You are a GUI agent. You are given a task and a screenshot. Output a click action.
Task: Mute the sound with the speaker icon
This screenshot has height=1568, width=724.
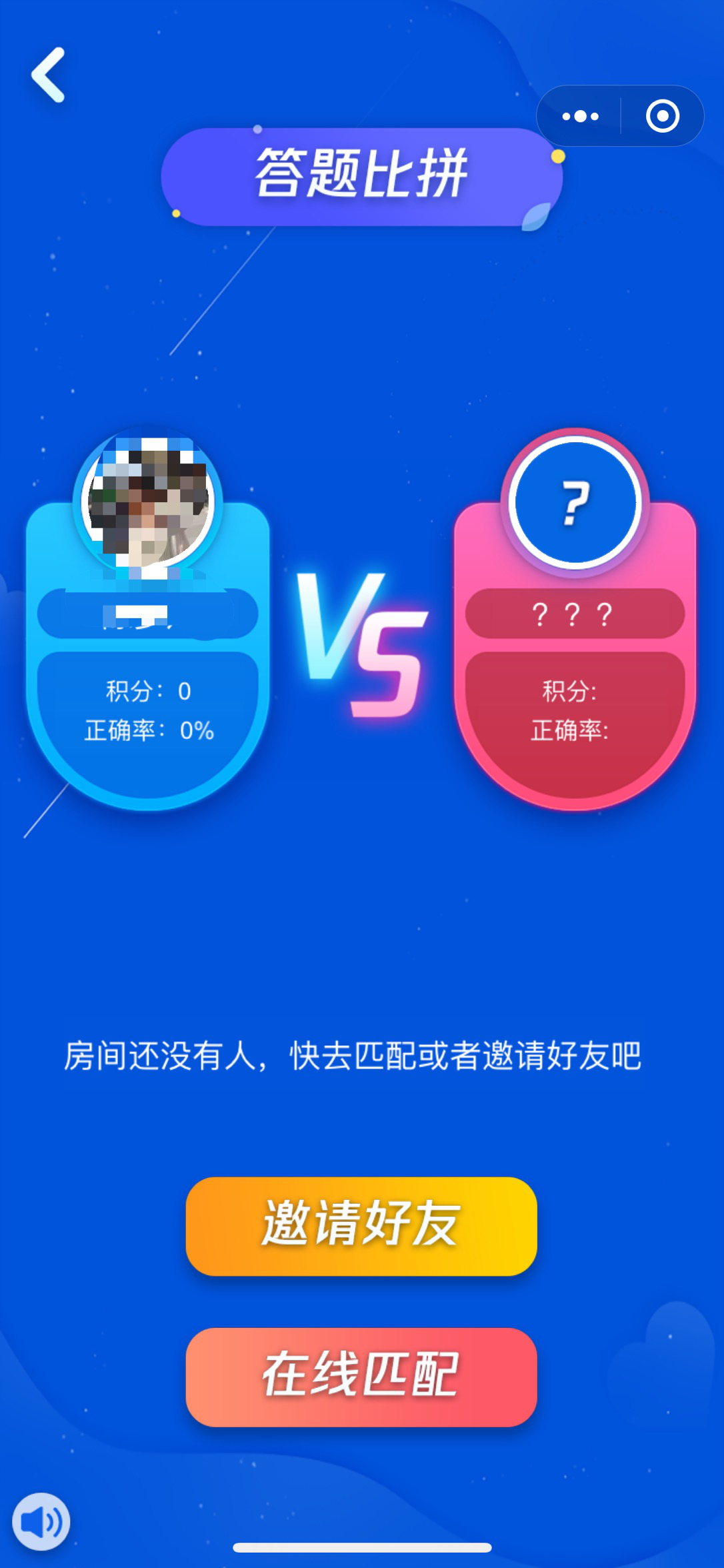point(41,1522)
